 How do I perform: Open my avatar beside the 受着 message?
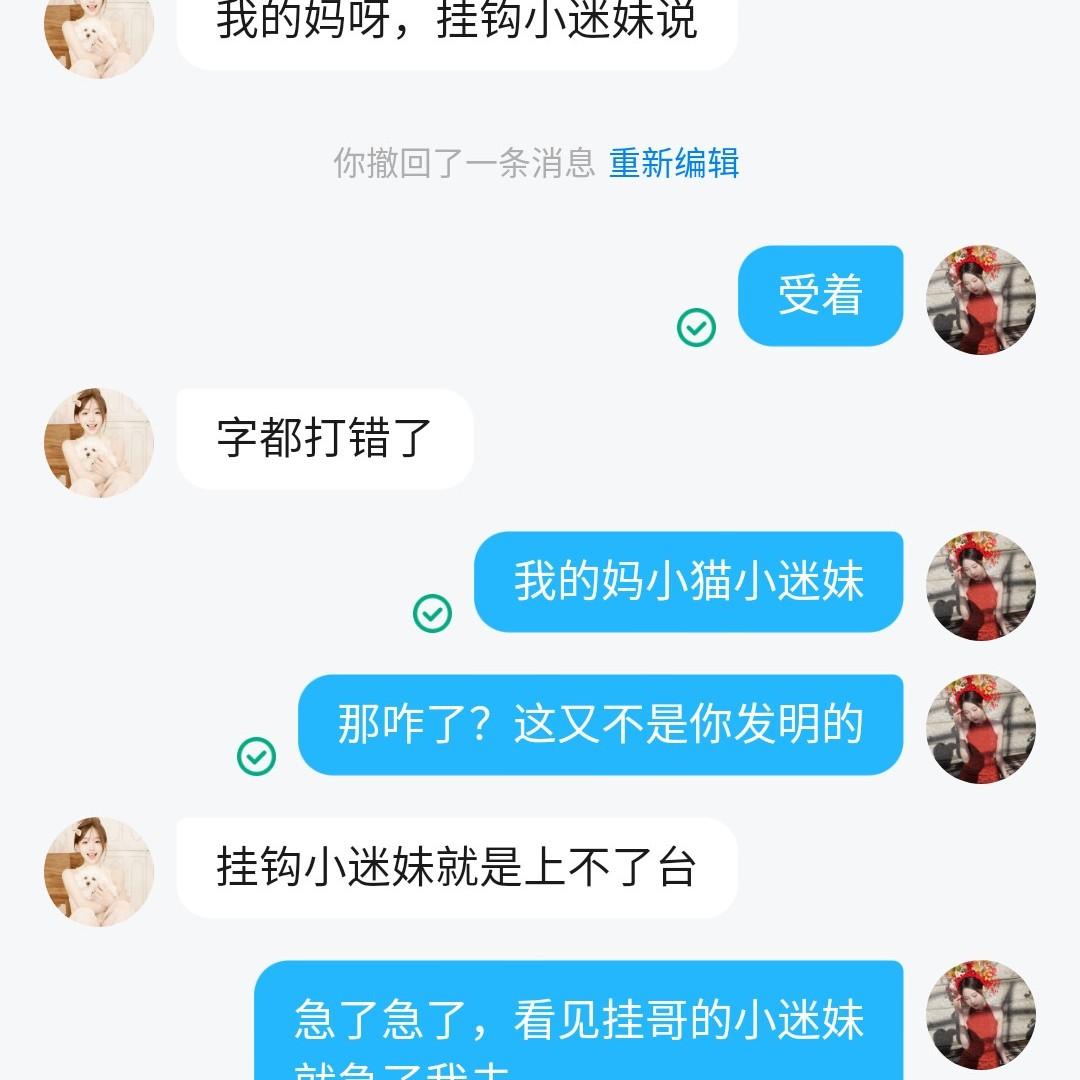point(981,299)
